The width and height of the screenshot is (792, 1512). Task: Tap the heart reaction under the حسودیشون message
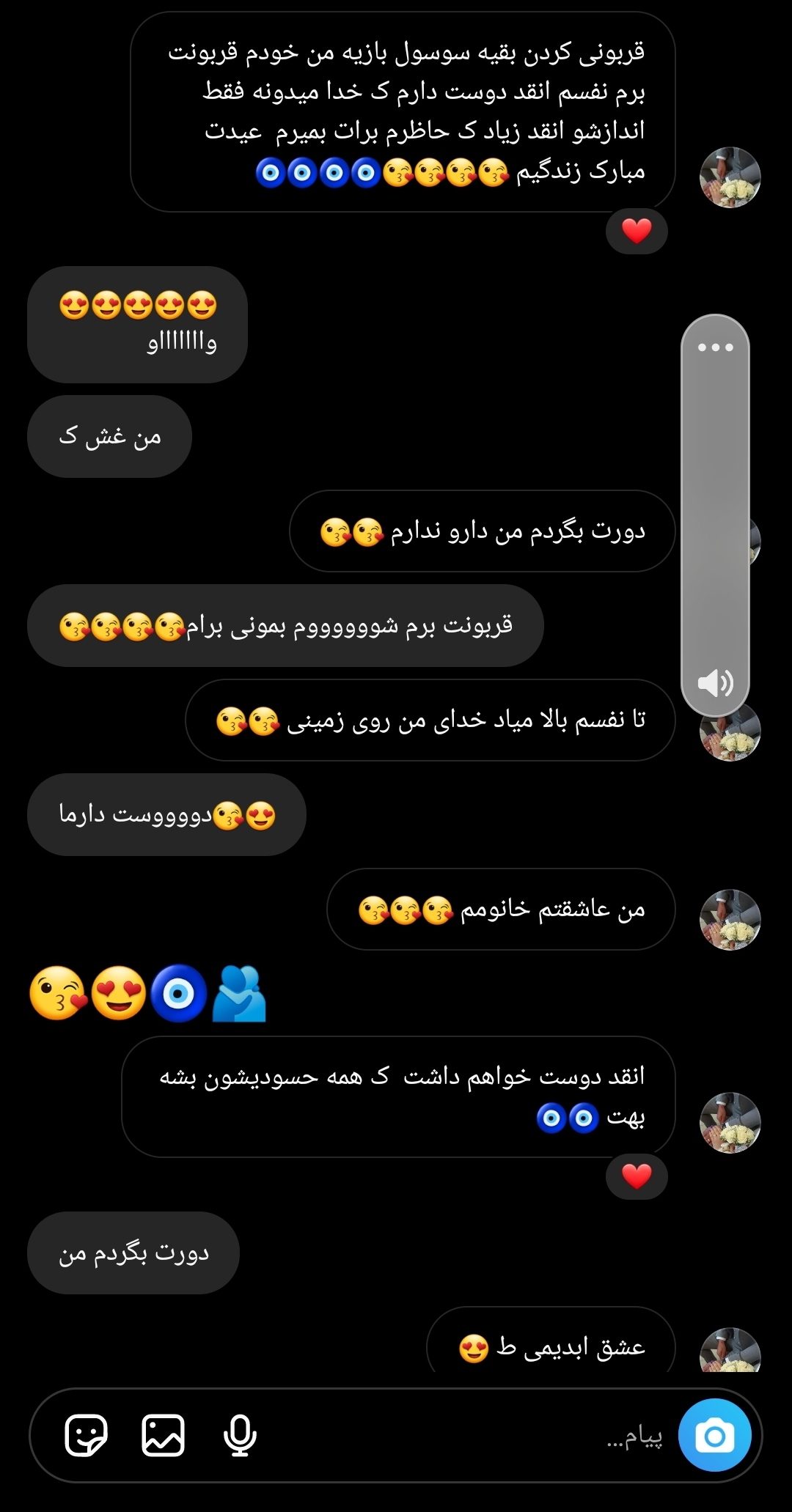pyautogui.click(x=637, y=1176)
